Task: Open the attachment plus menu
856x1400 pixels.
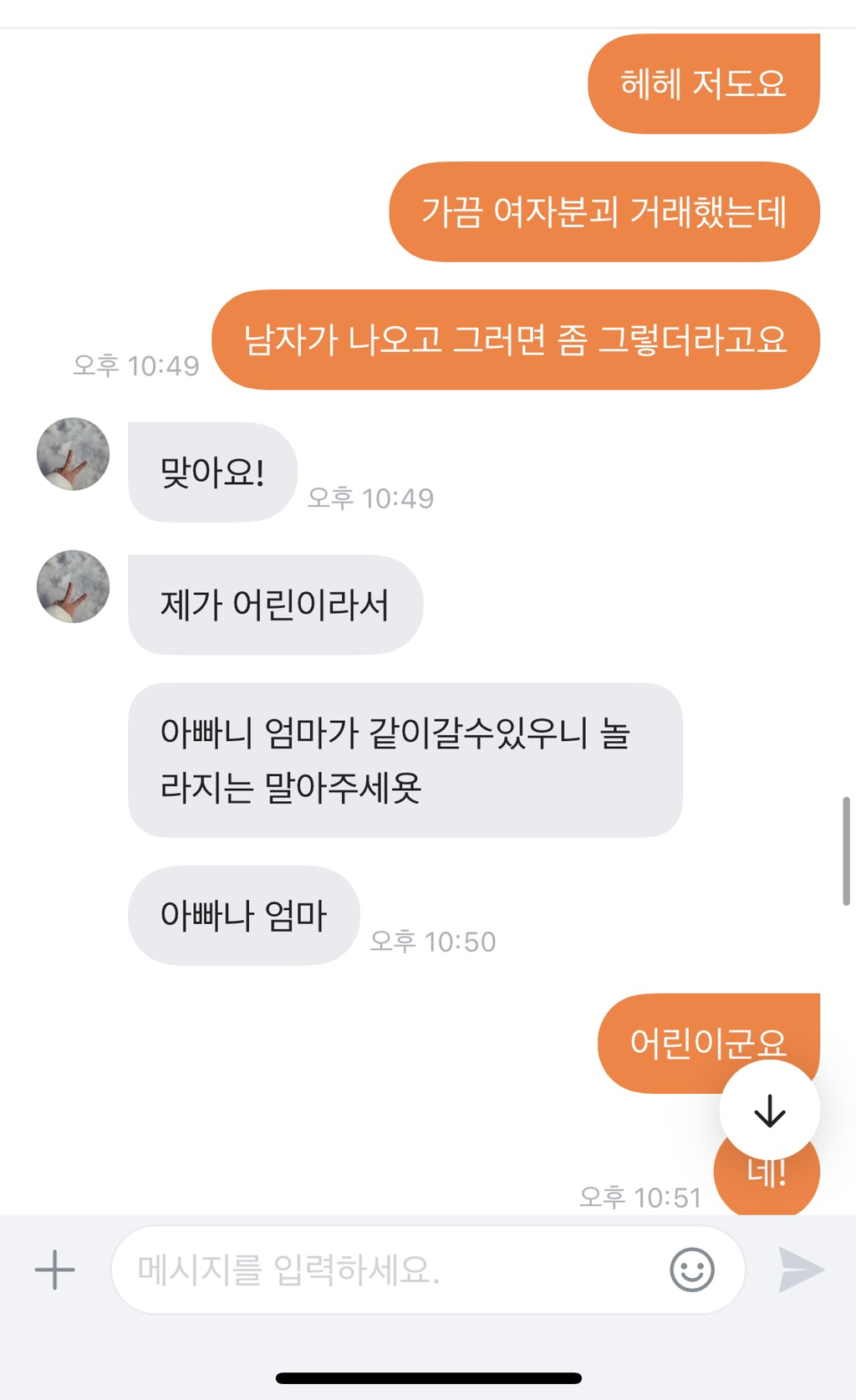Action: 53,1268
